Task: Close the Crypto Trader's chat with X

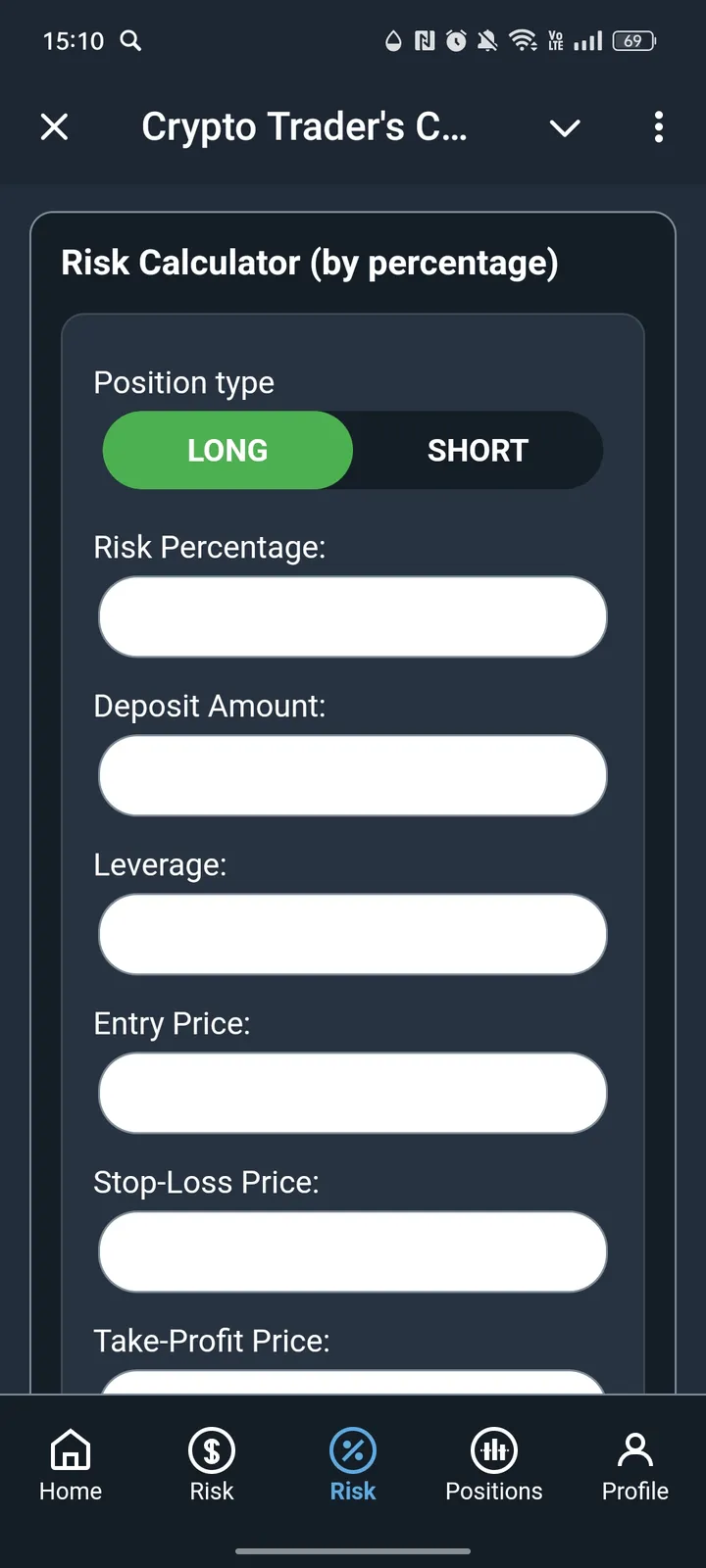Action: [x=54, y=126]
